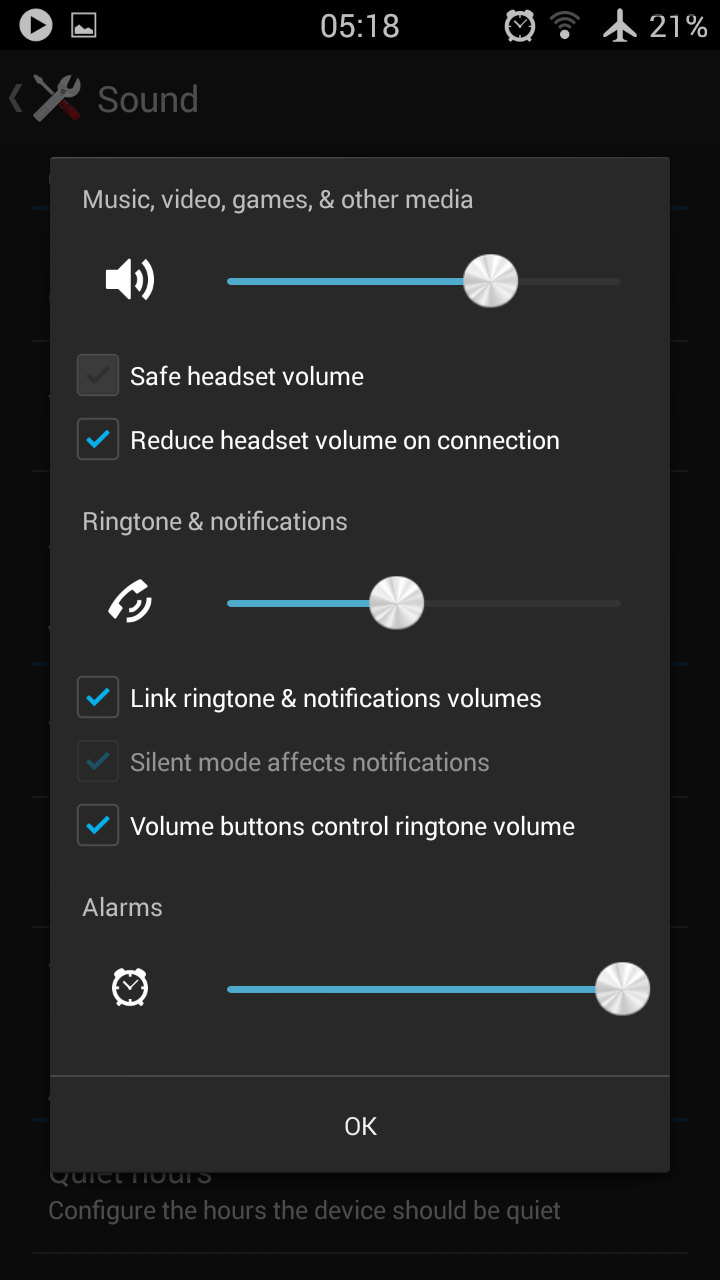Tap the ringtone & notifications volume slider
720x1280 pixels.
(x=423, y=604)
